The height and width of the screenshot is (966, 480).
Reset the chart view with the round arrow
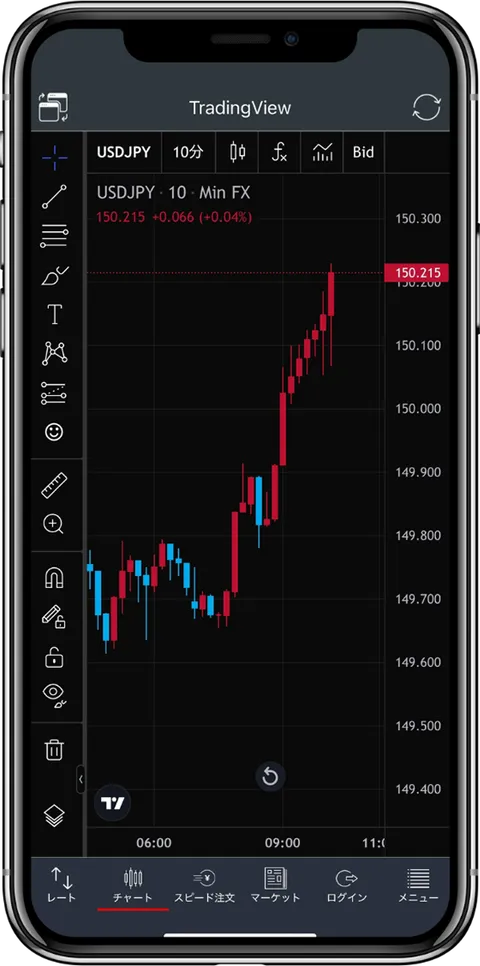coord(270,776)
